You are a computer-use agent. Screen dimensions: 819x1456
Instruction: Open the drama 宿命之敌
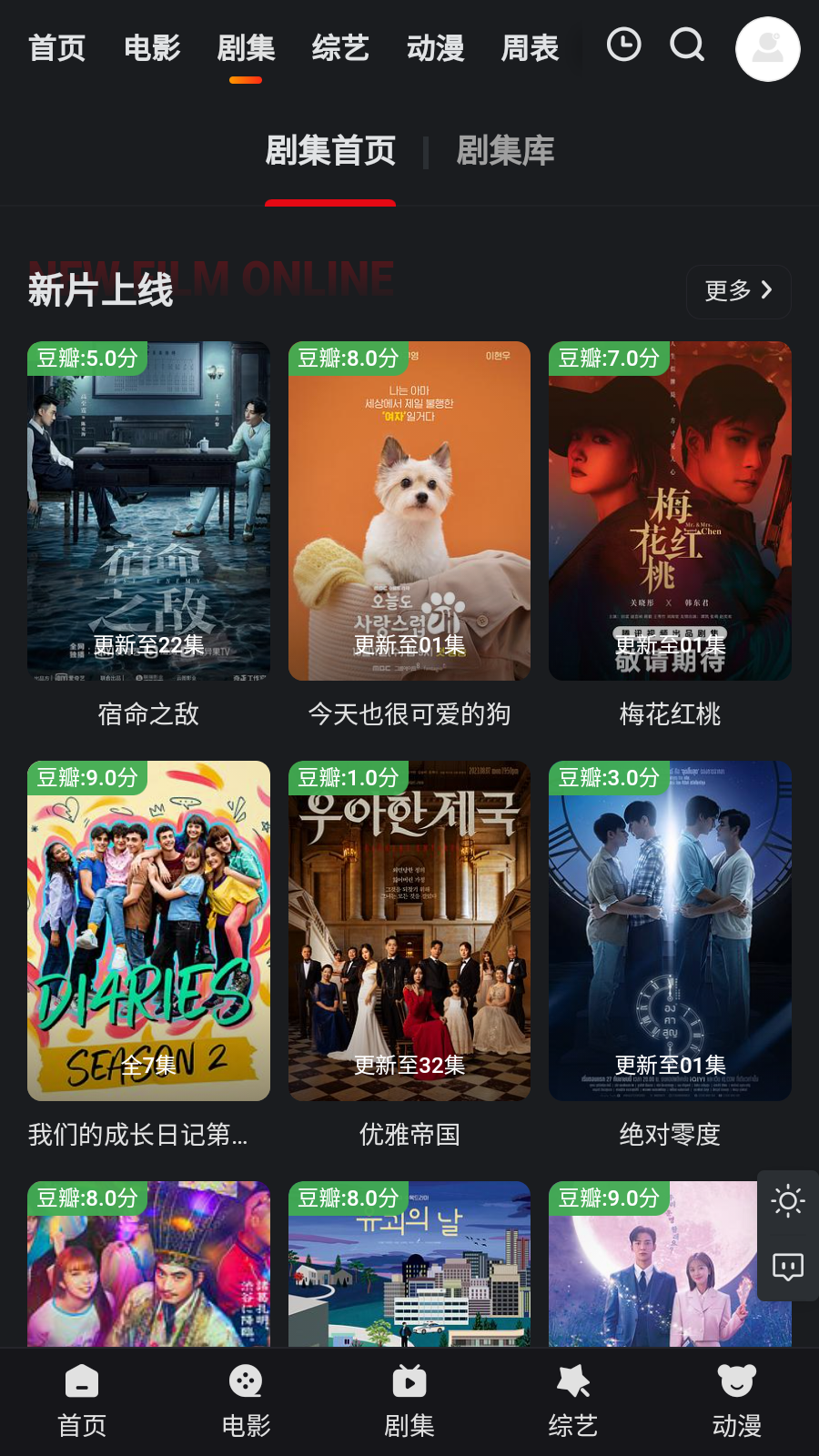pos(148,511)
